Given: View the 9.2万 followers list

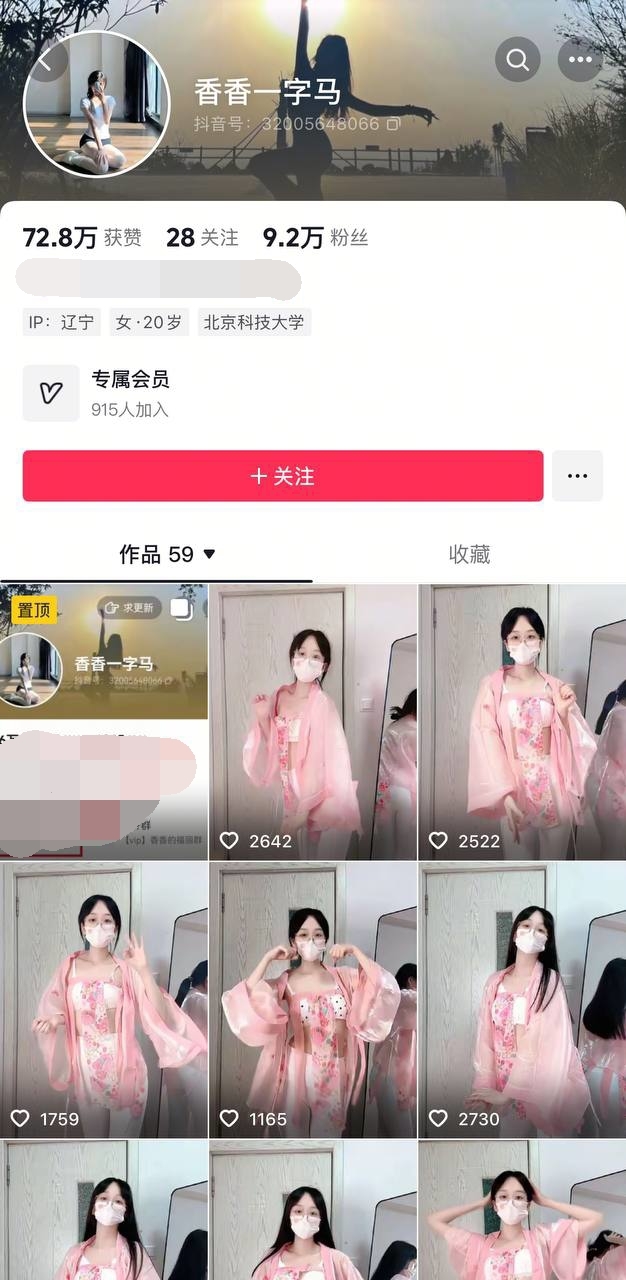Looking at the screenshot, I should (x=315, y=238).
